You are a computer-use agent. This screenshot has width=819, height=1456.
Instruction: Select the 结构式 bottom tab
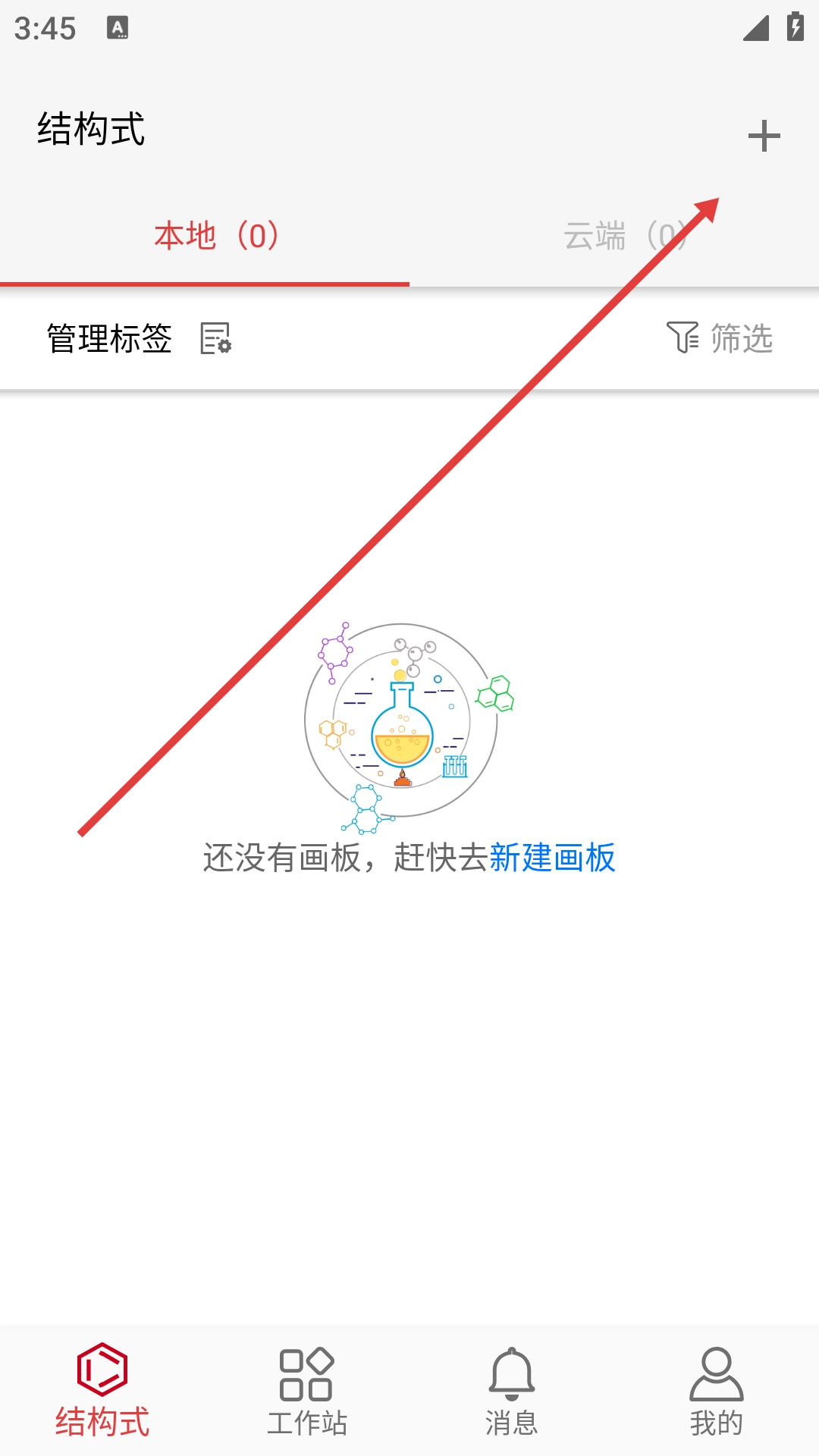[x=102, y=1391]
